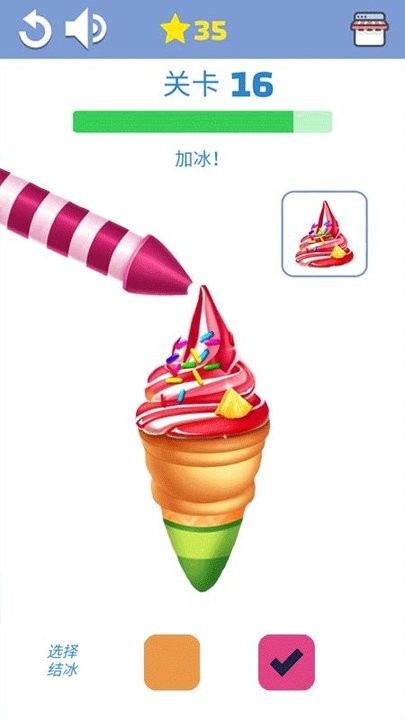Image resolution: width=405 pixels, height=720 pixels.
Task: Open the shop icon
Action: point(370,29)
